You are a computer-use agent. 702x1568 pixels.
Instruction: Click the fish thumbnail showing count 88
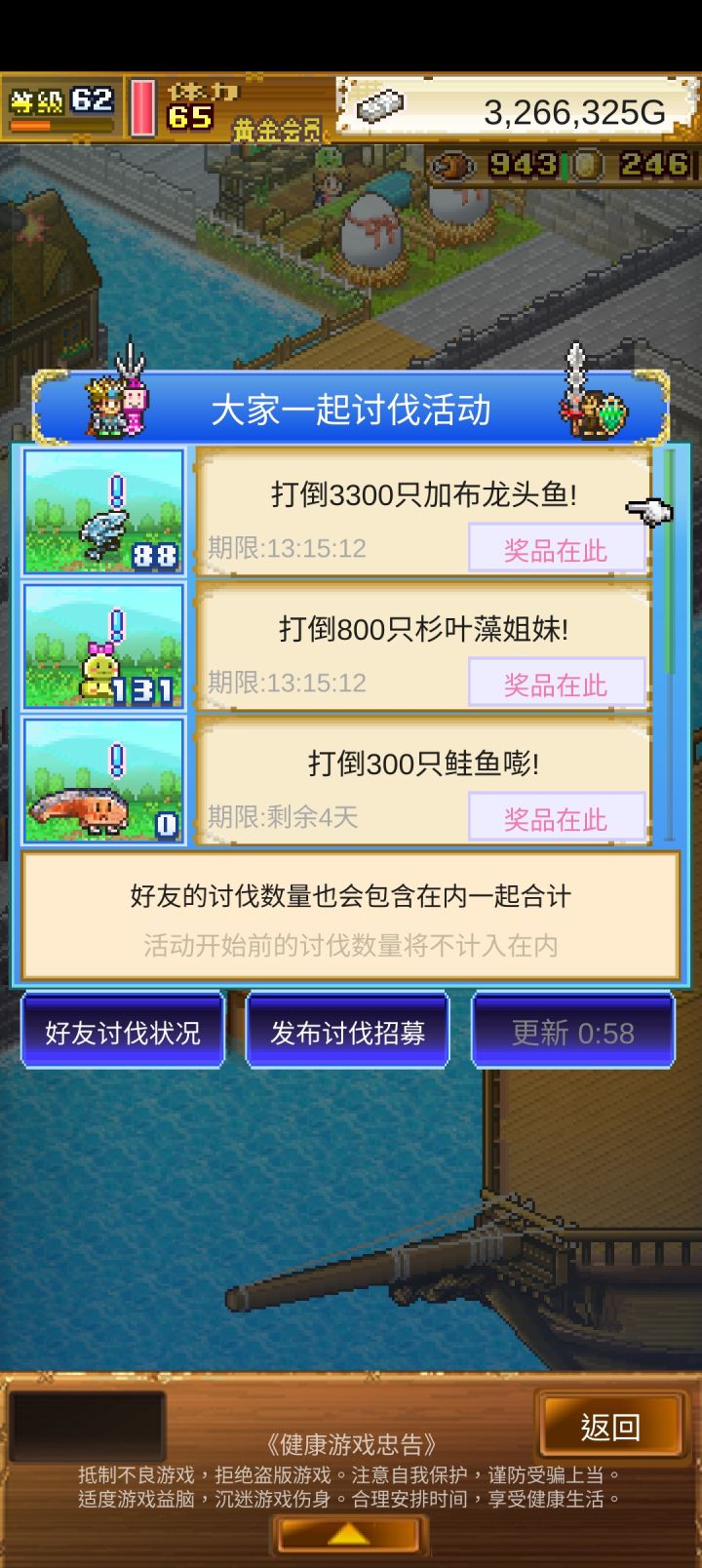pyautogui.click(x=103, y=510)
